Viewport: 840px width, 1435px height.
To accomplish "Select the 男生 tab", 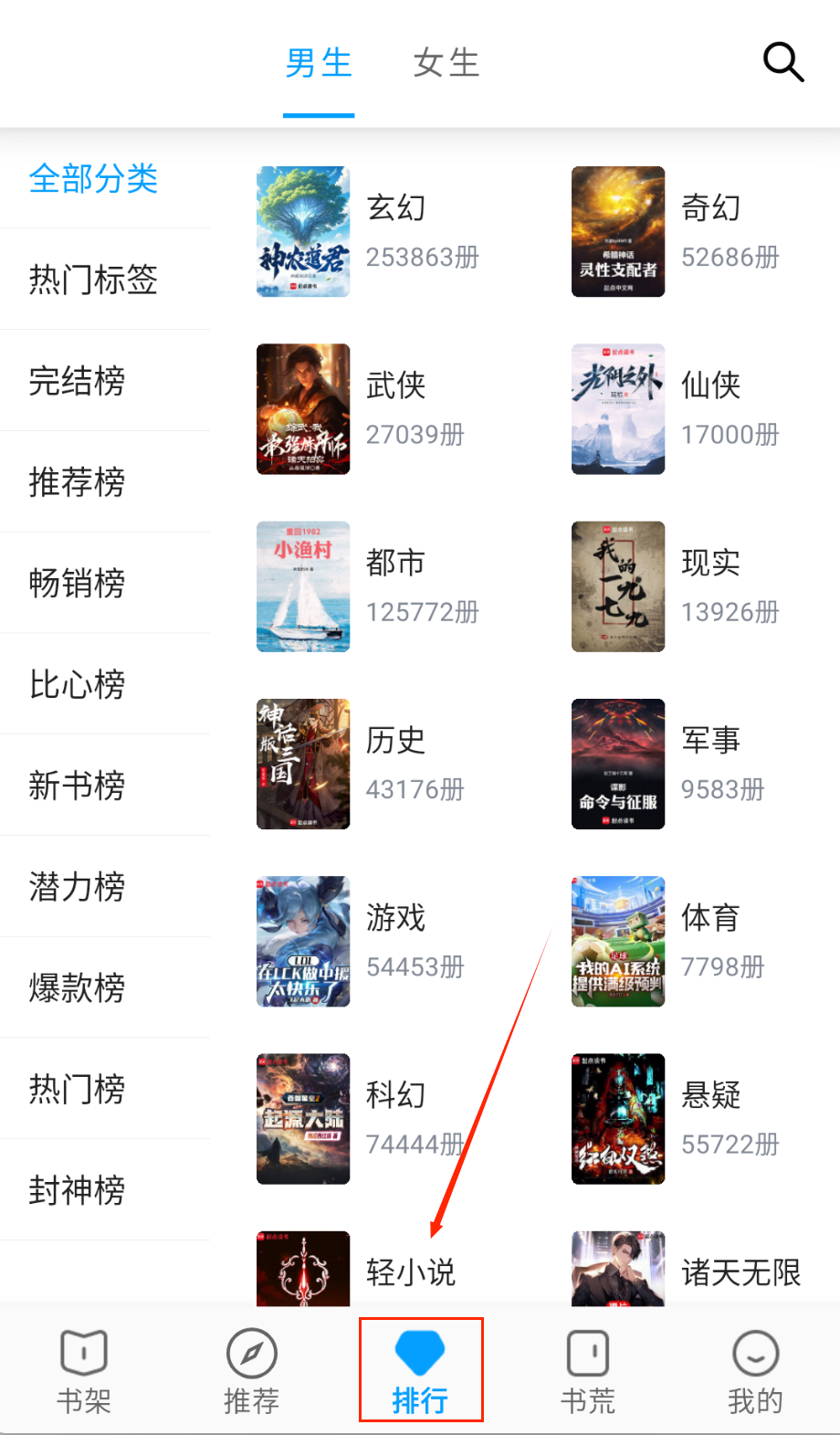I will [x=319, y=63].
